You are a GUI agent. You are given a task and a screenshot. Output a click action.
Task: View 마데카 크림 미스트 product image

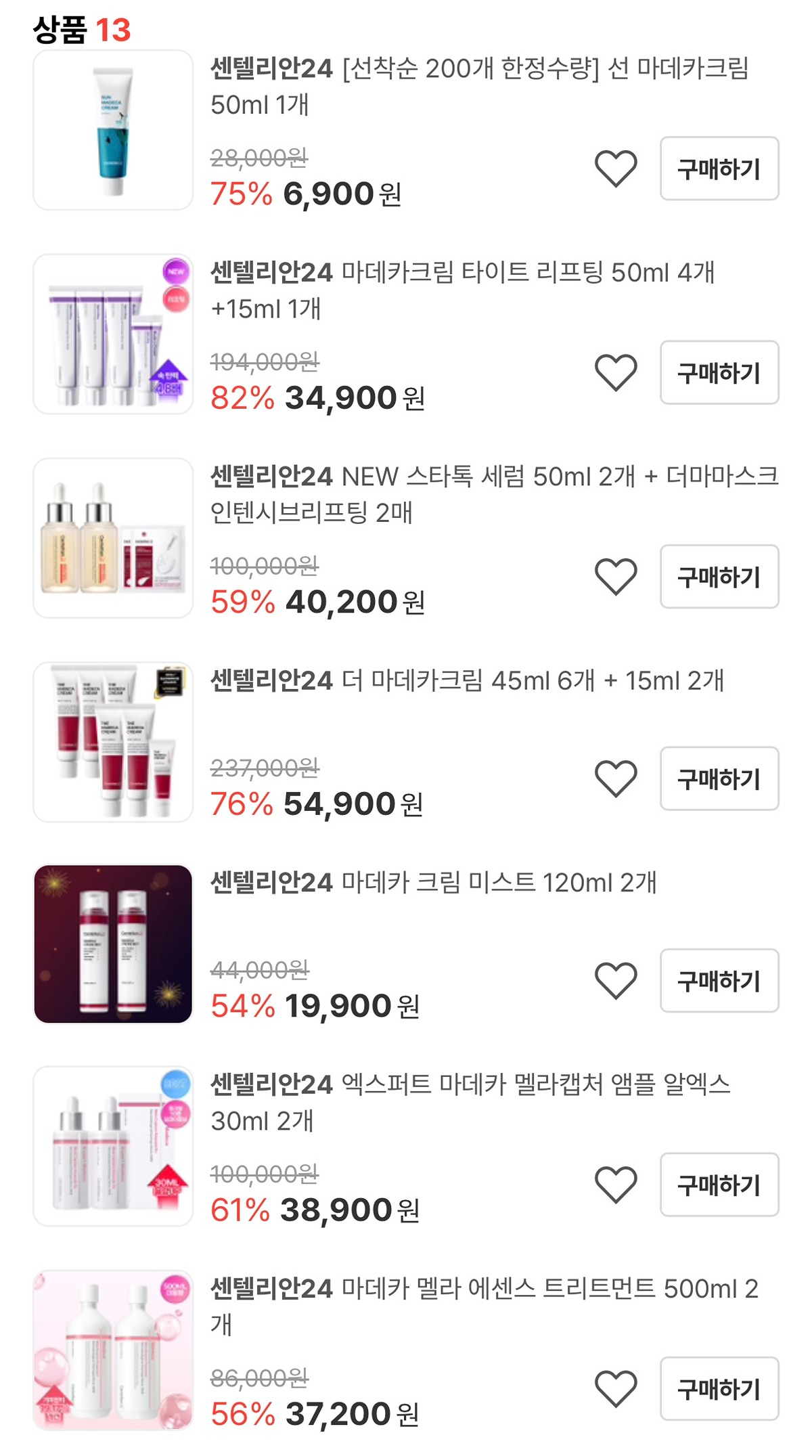113,944
